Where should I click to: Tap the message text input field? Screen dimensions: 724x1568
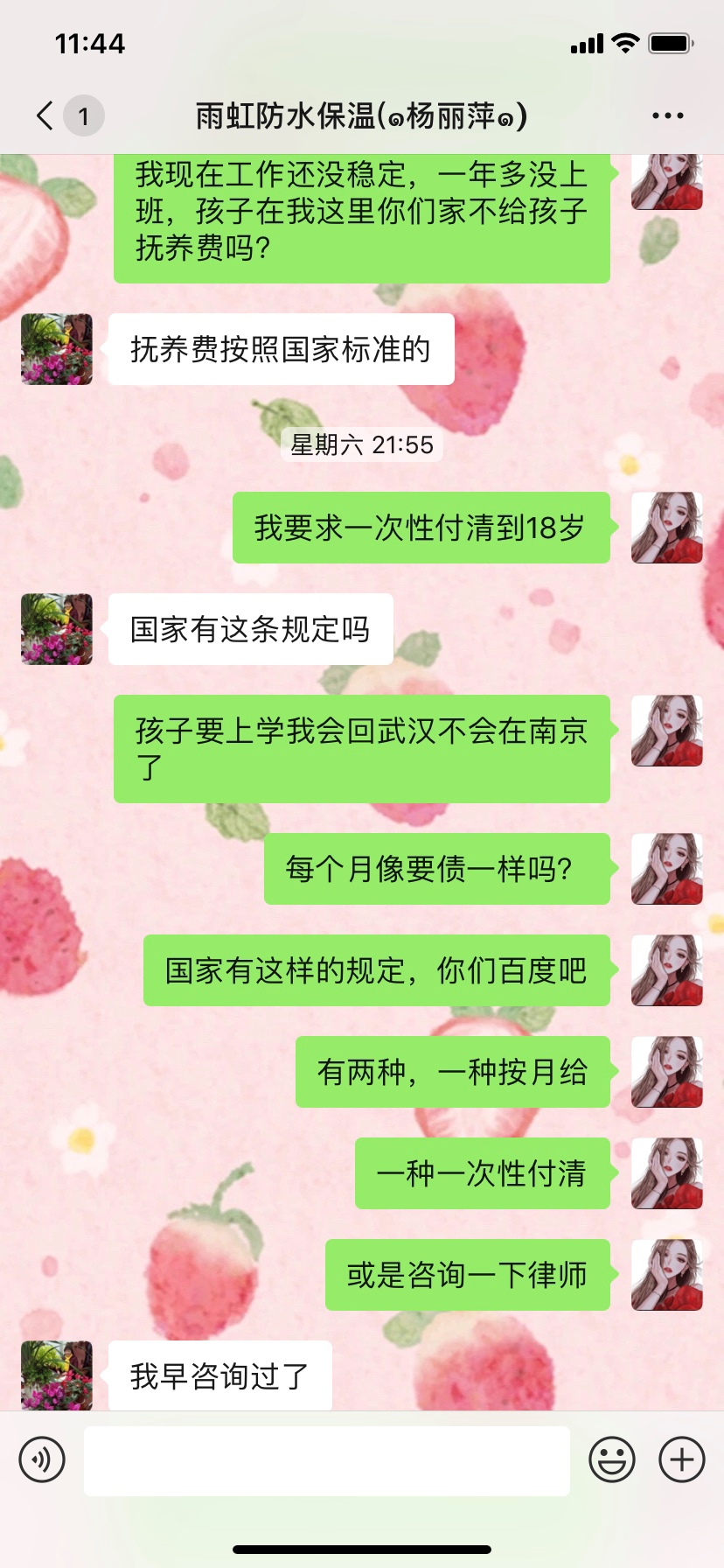(x=326, y=1459)
